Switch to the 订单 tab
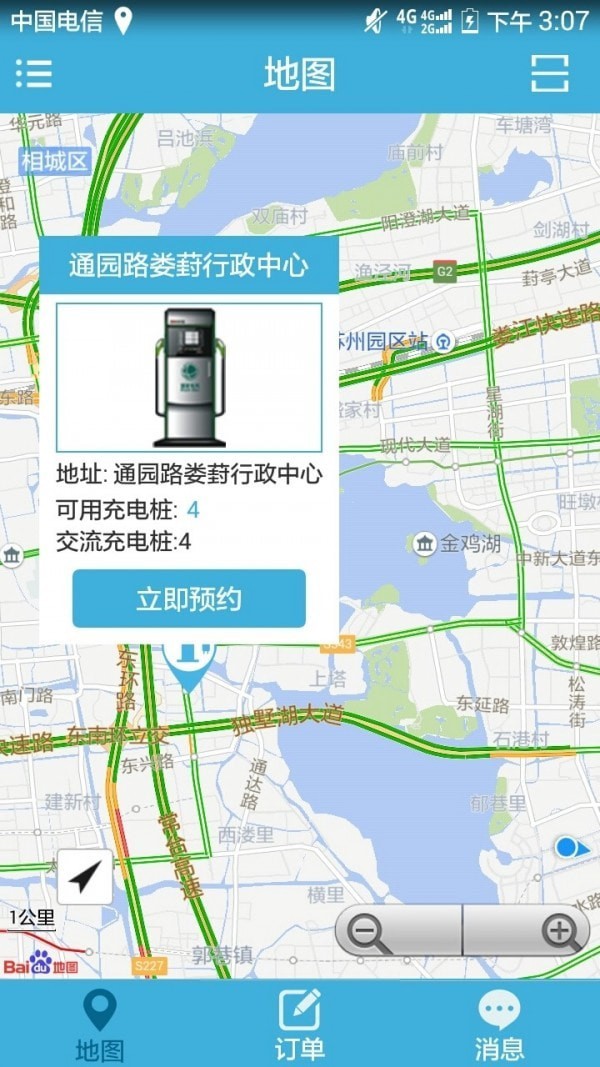This screenshot has width=600, height=1067. 299,1024
